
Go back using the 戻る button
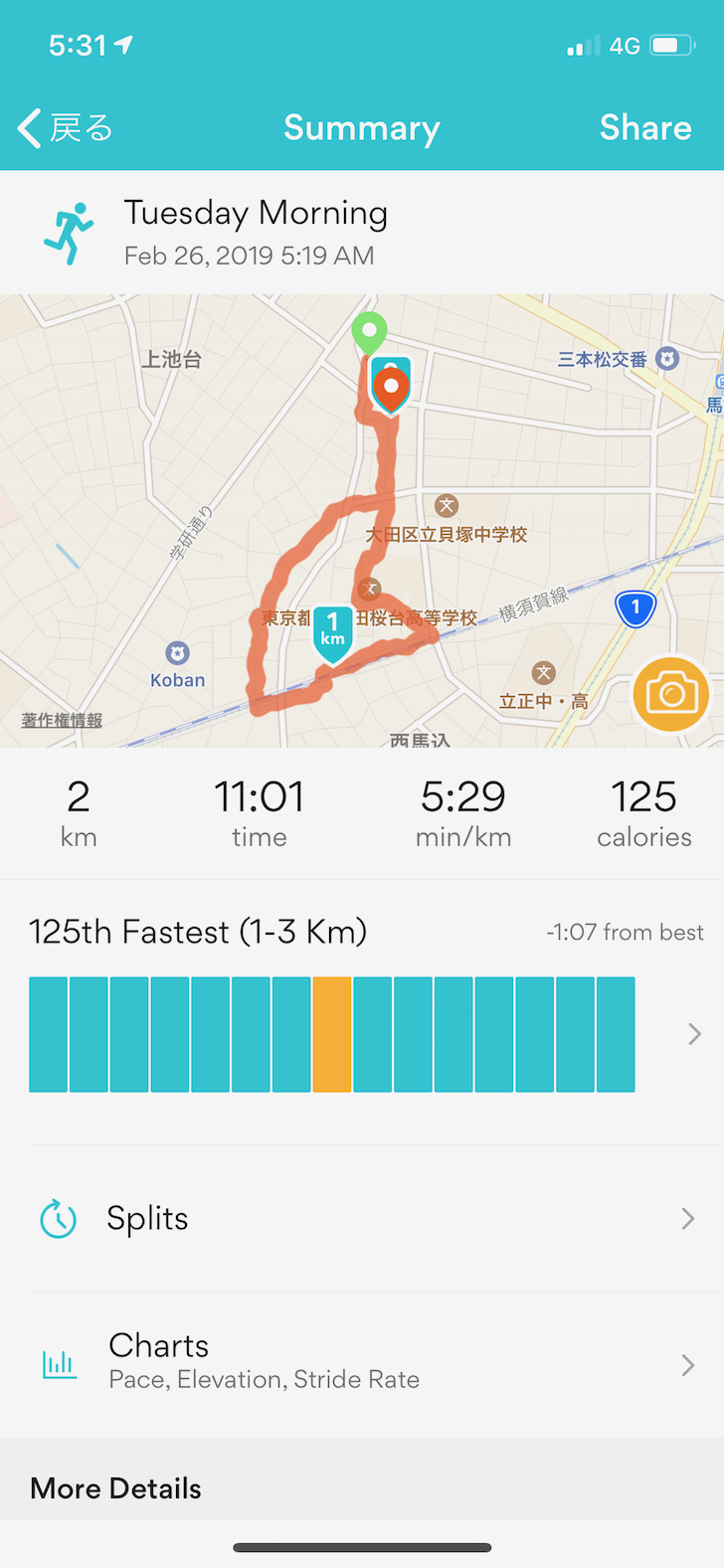[66, 128]
